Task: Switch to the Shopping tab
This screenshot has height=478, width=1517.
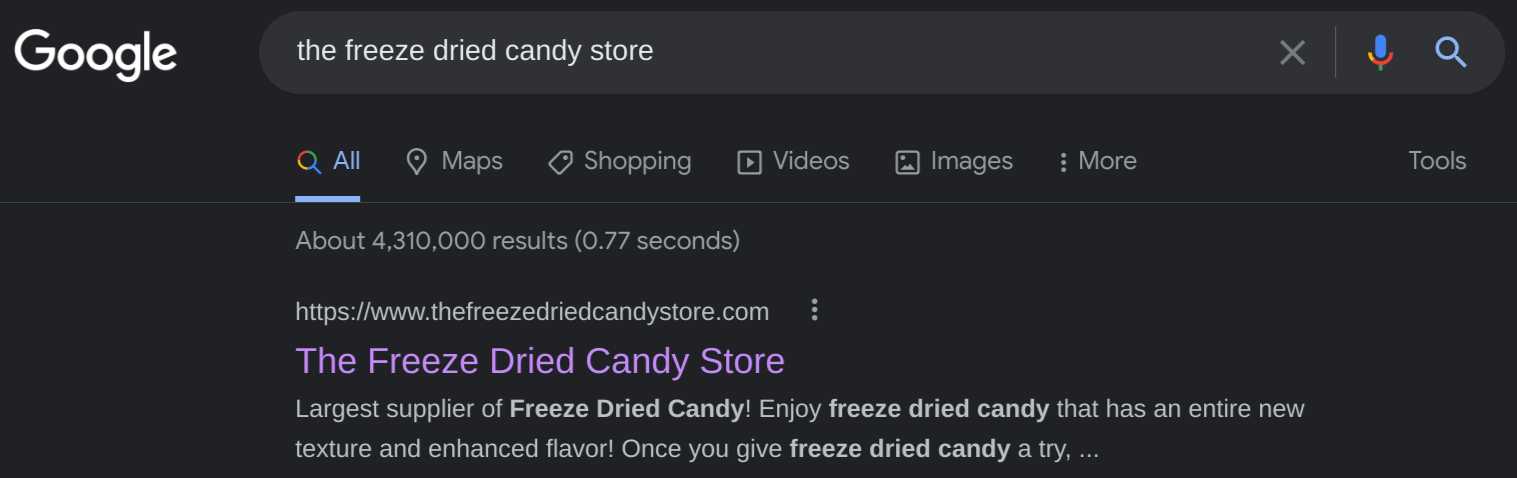Action: (620, 161)
